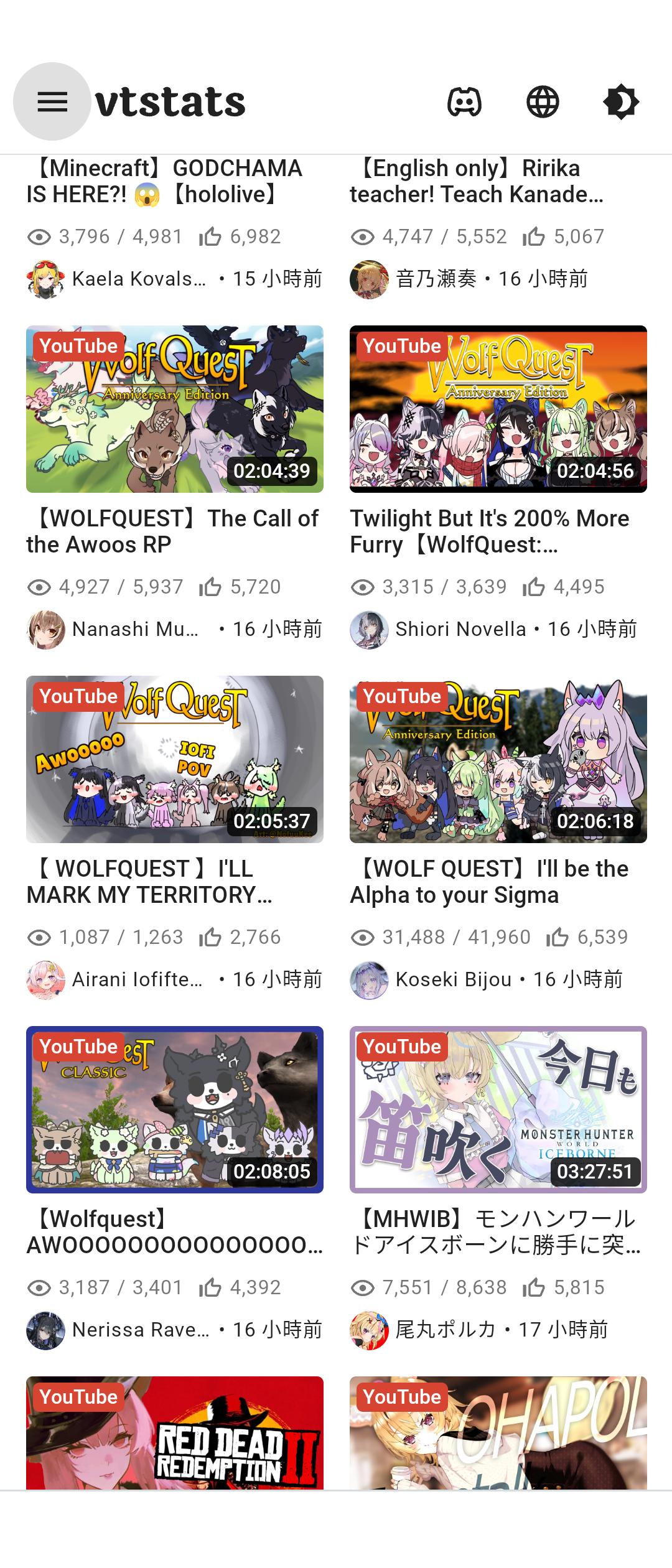The width and height of the screenshot is (672, 1568).
Task: Open the Discord link icon
Action: tap(464, 101)
